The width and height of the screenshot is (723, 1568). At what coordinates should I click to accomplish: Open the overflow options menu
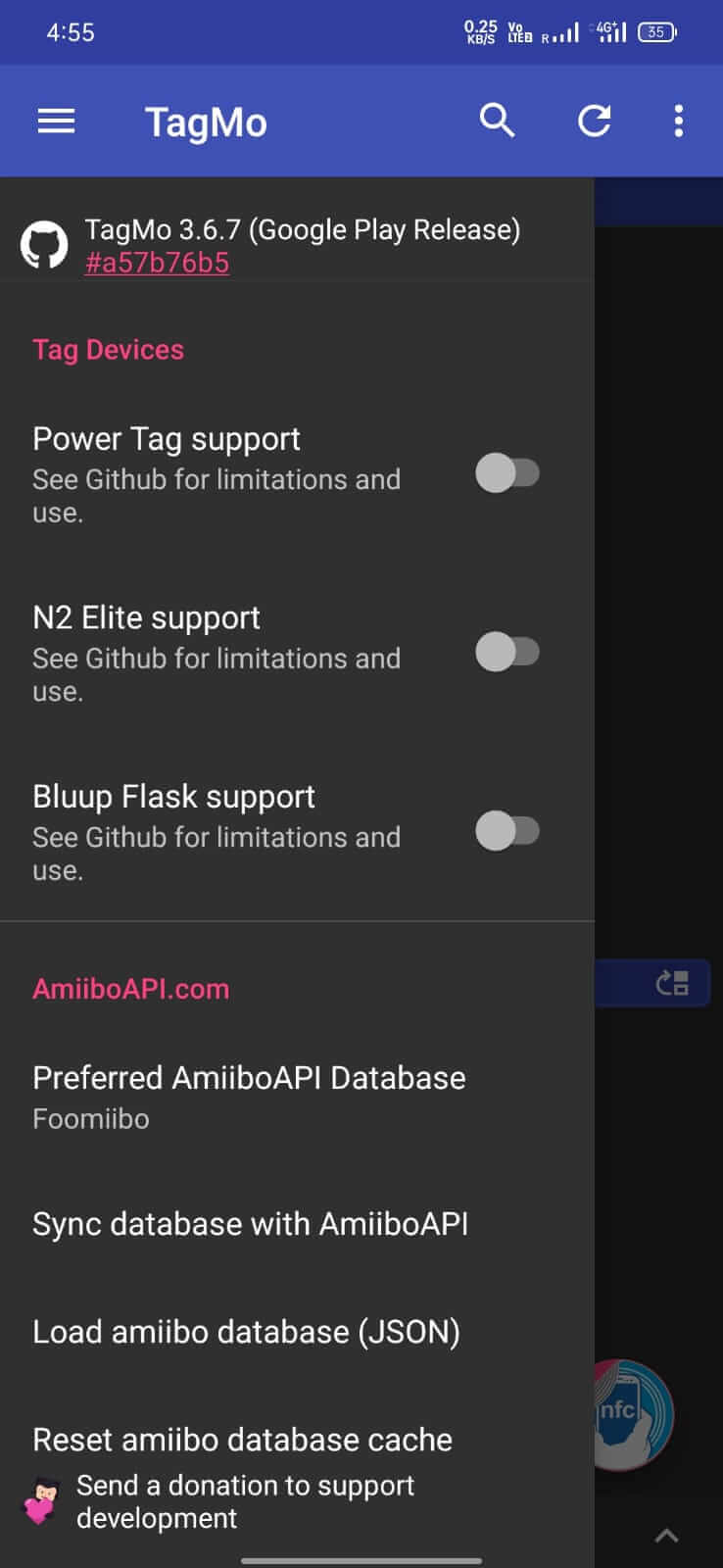point(678,121)
